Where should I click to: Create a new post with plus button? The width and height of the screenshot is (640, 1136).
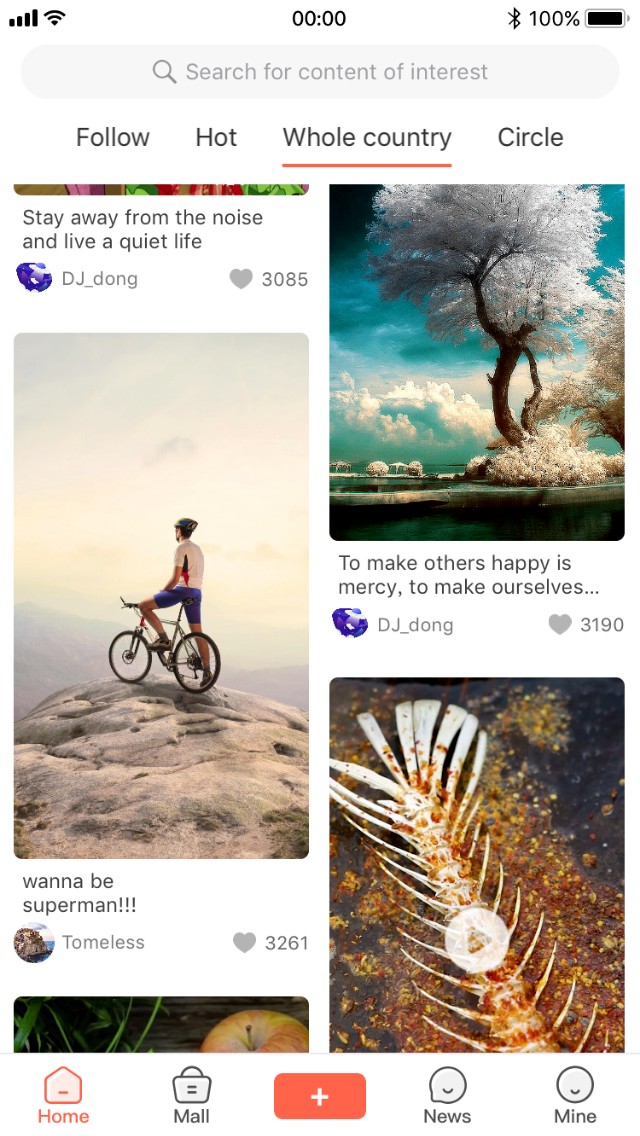tap(320, 1096)
